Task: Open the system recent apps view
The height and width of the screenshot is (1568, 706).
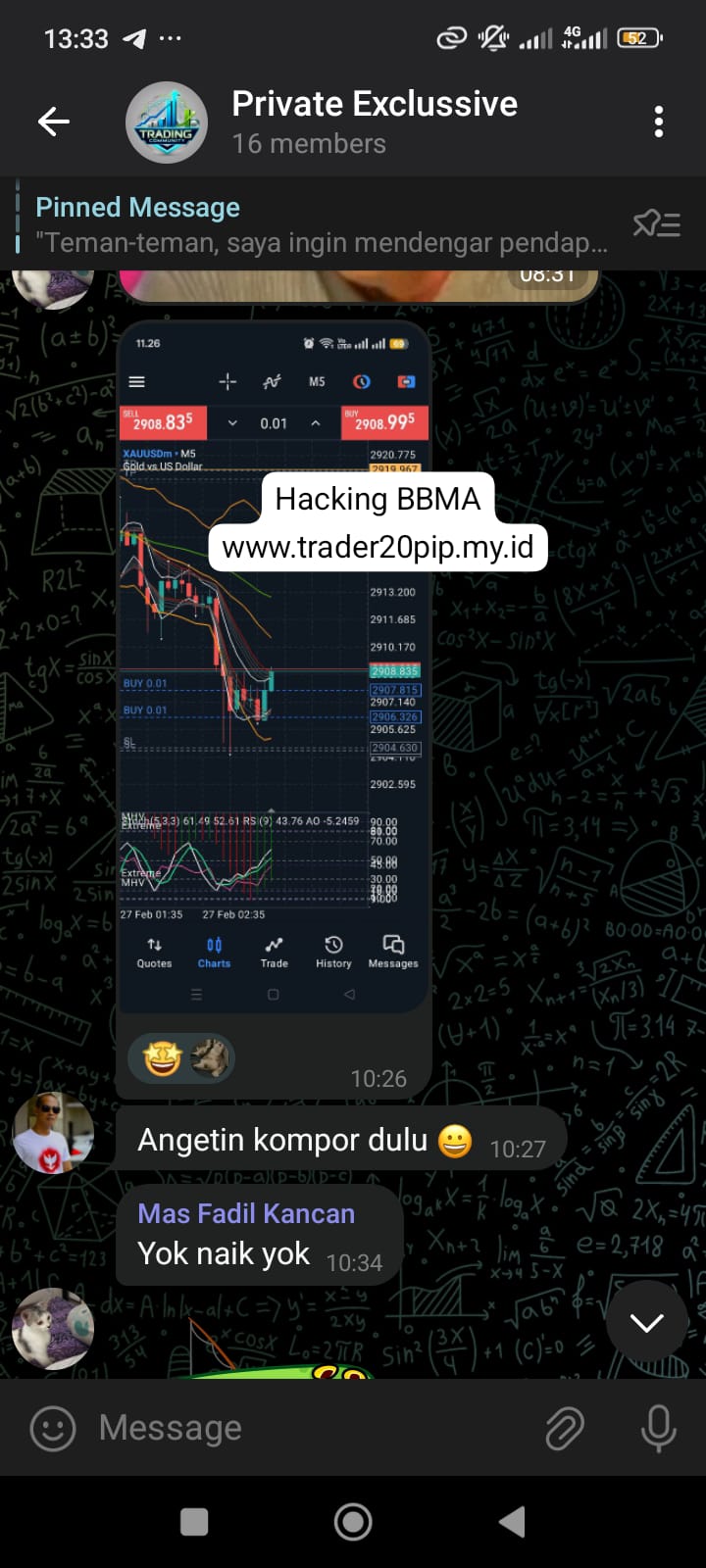Action: pos(194,1521)
